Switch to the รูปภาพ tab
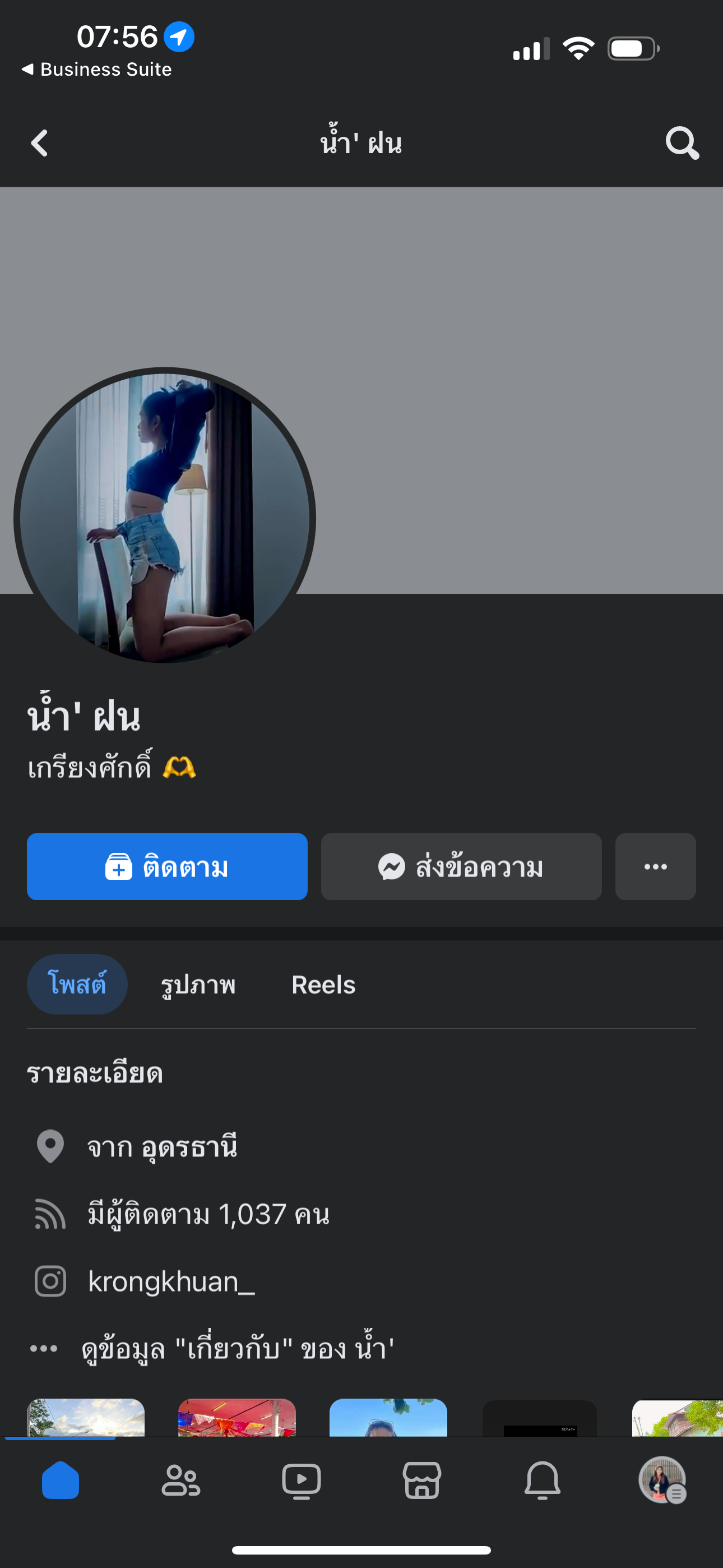This screenshot has height=1568, width=723. (198, 984)
